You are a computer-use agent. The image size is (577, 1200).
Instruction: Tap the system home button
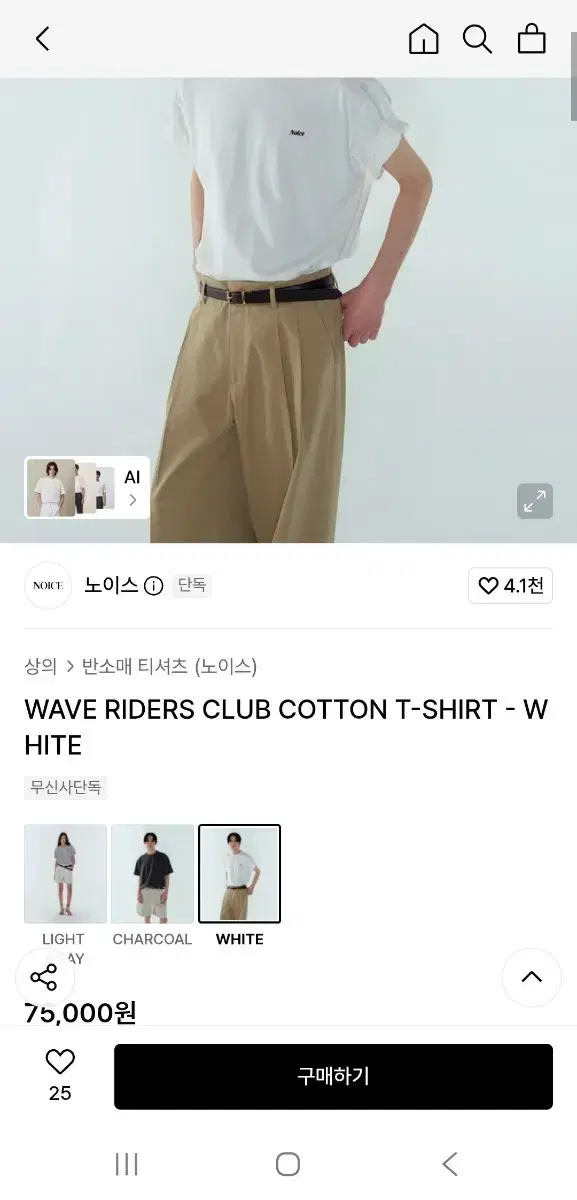click(x=288, y=1164)
